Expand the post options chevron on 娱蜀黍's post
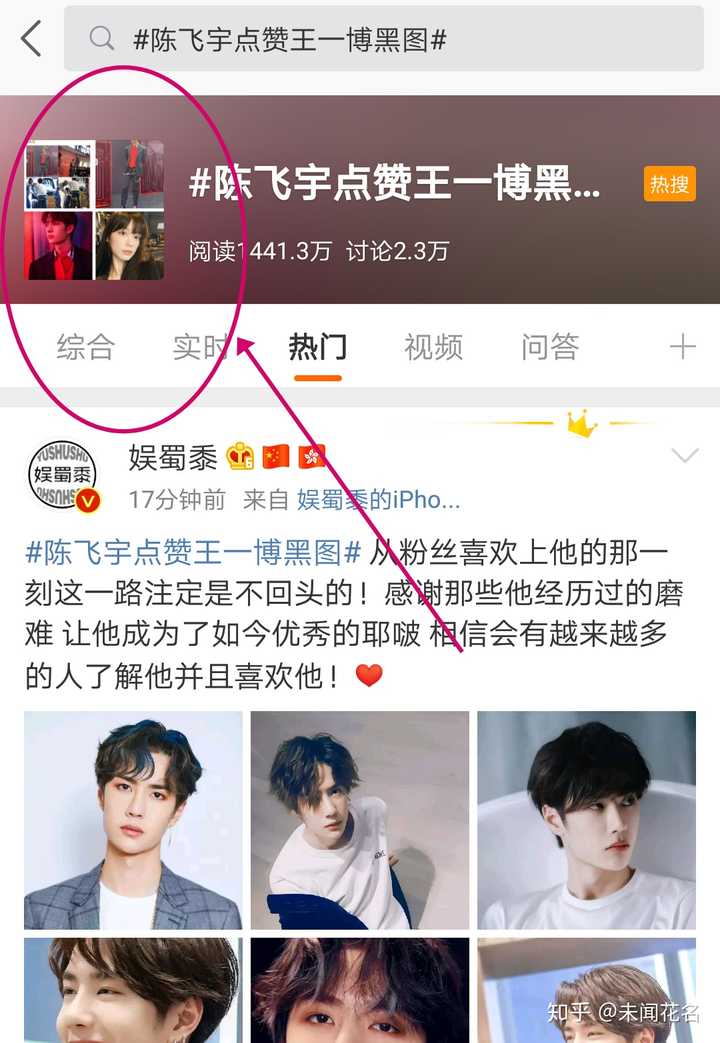This screenshot has width=720, height=1043. pyautogui.click(x=685, y=457)
